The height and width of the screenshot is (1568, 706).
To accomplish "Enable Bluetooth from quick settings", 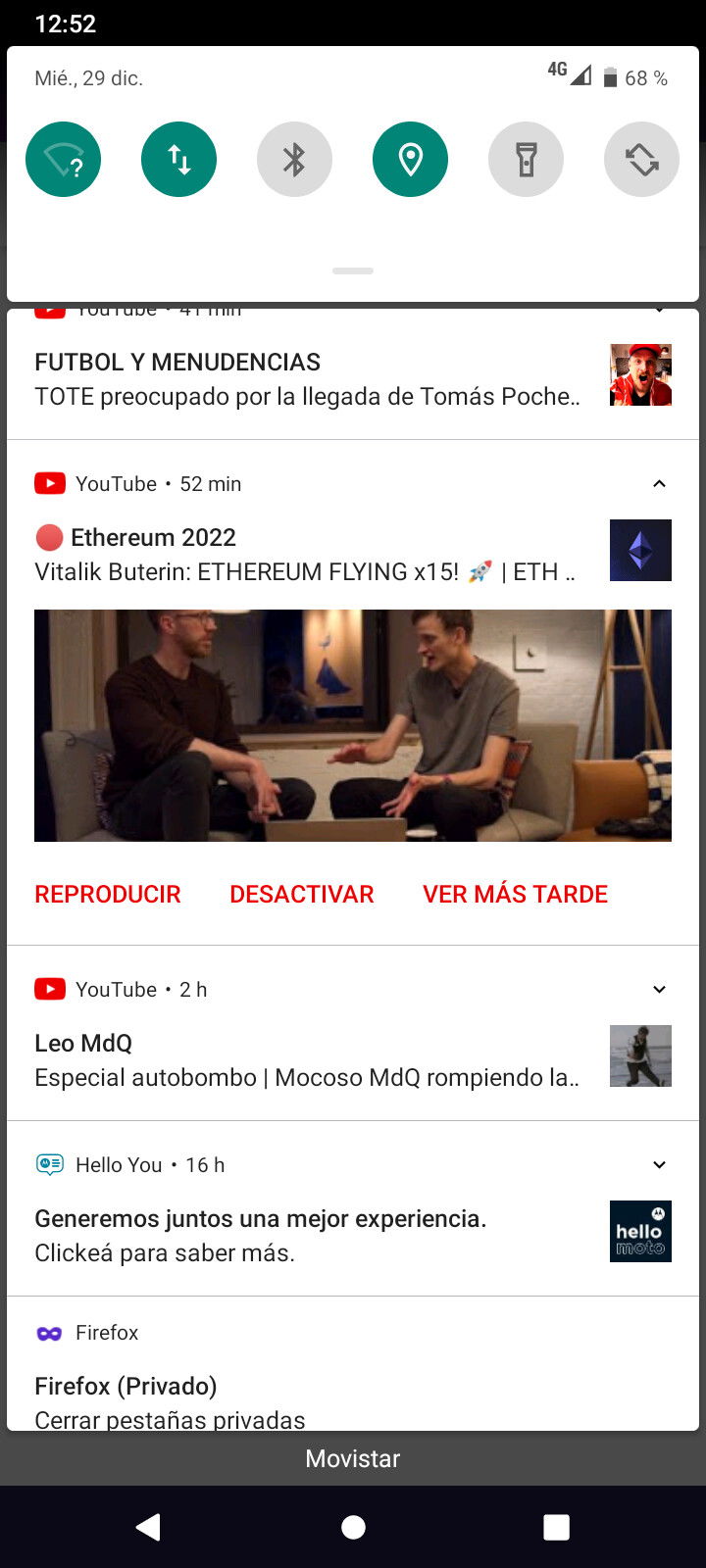I will click(x=294, y=159).
